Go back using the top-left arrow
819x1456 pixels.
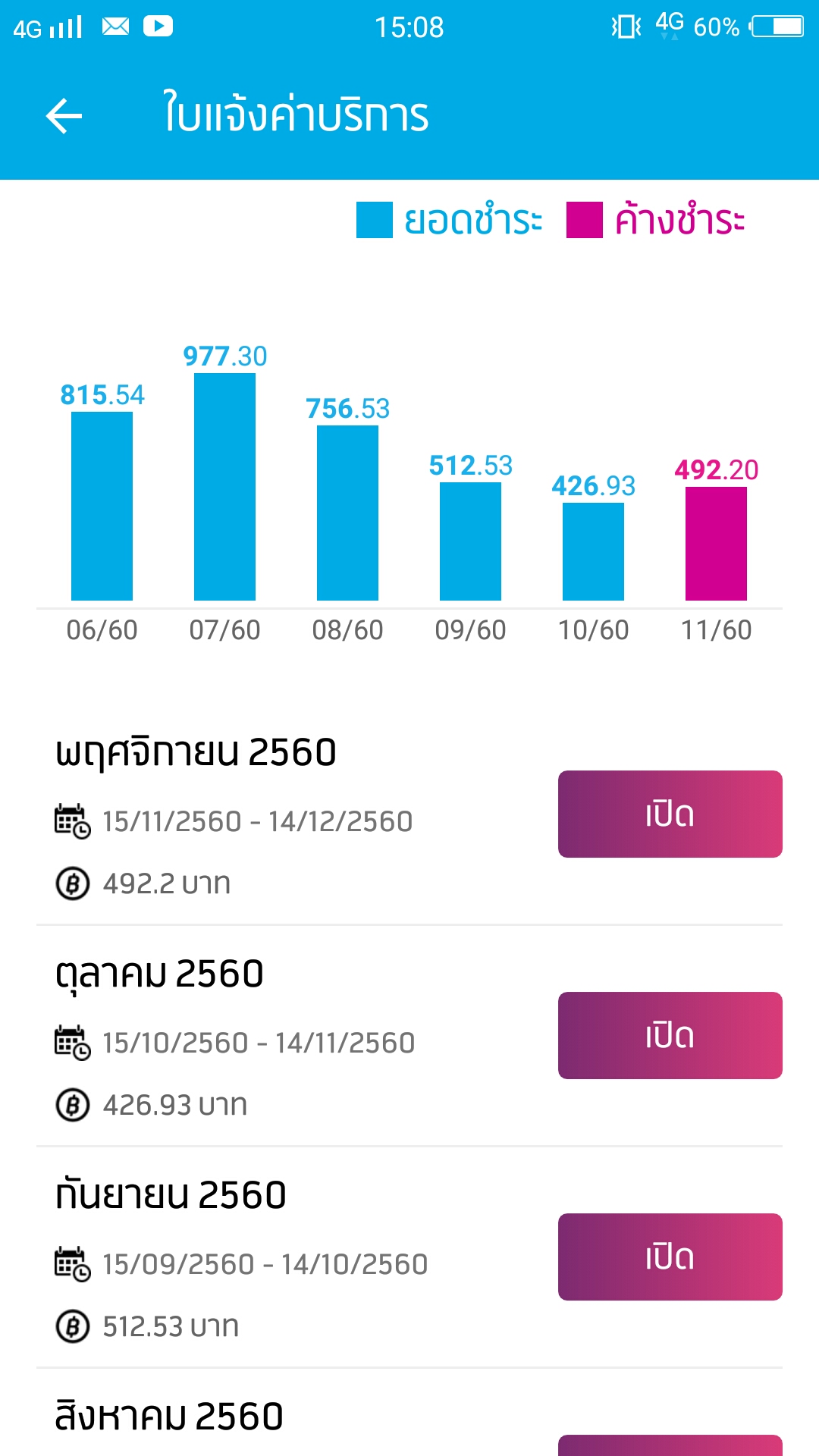[64, 116]
